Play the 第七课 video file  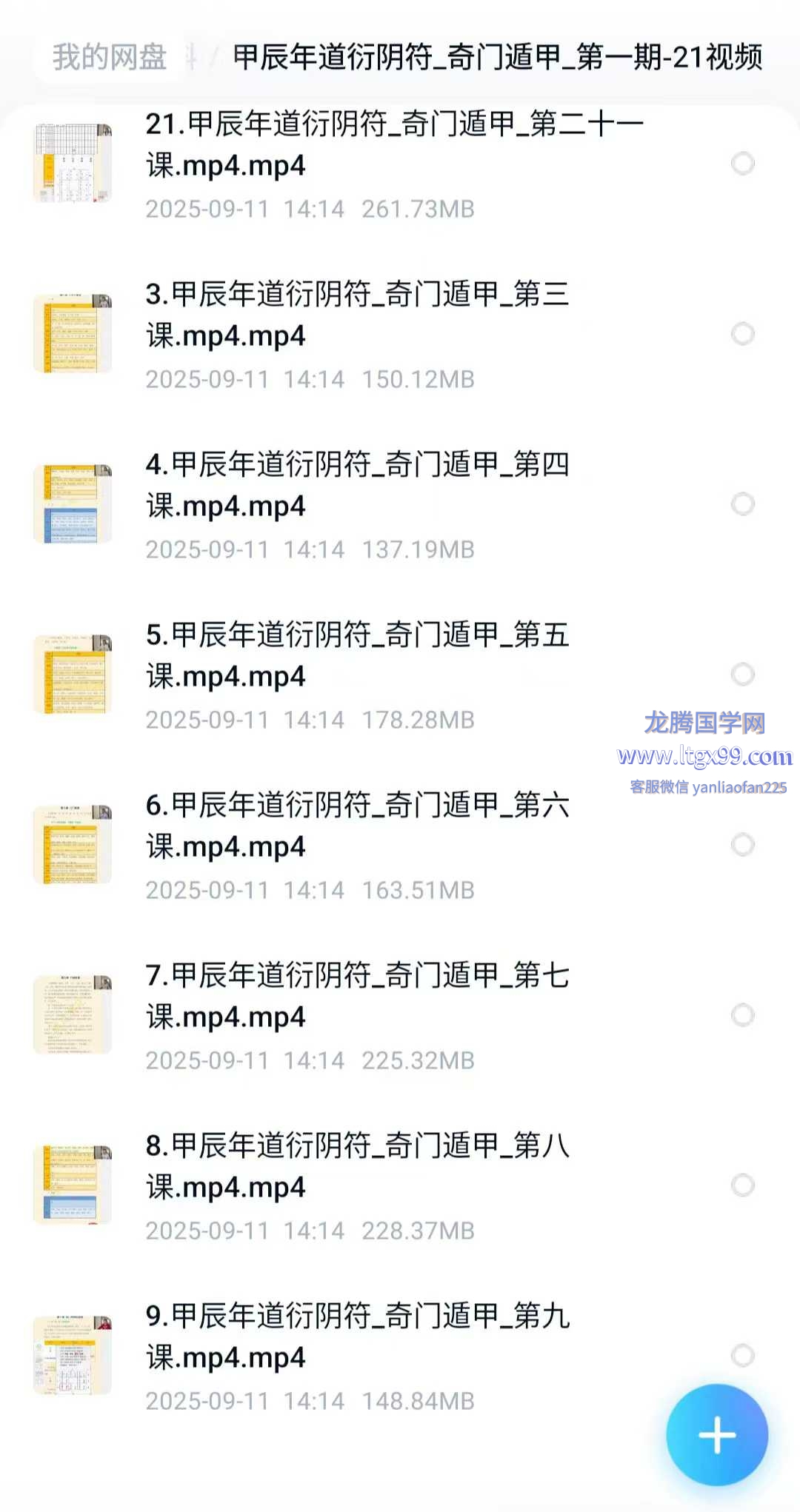pyautogui.click(x=357, y=996)
